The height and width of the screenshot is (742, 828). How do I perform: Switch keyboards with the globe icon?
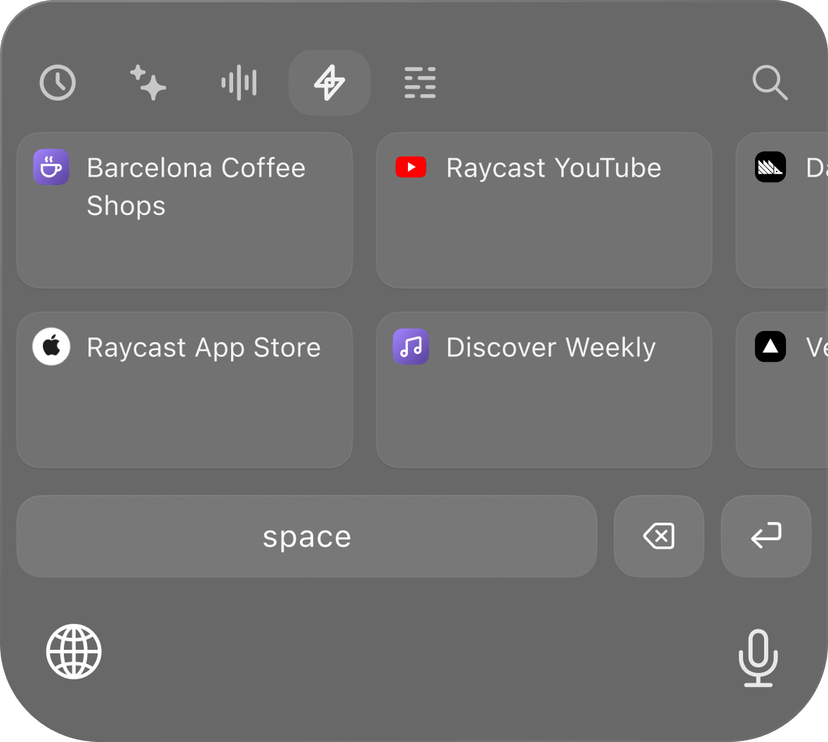[74, 652]
